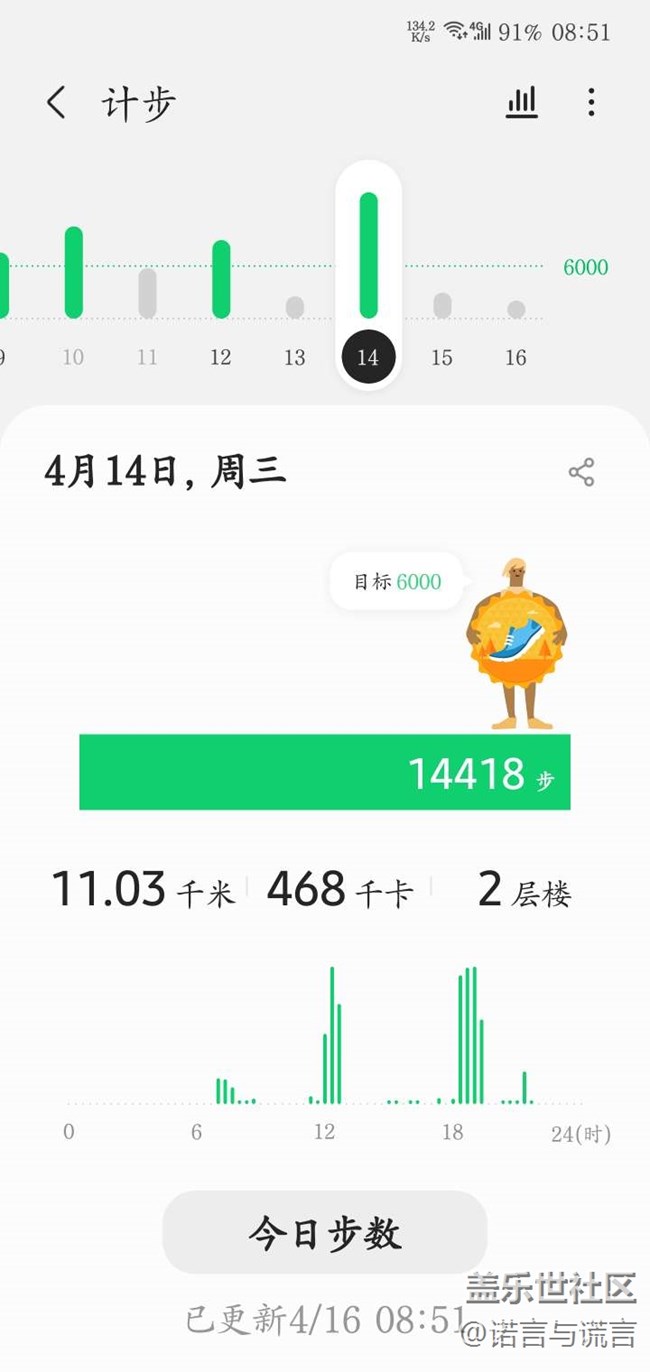
Task: Tap the 目标 6000 goal bubble
Action: [x=397, y=581]
